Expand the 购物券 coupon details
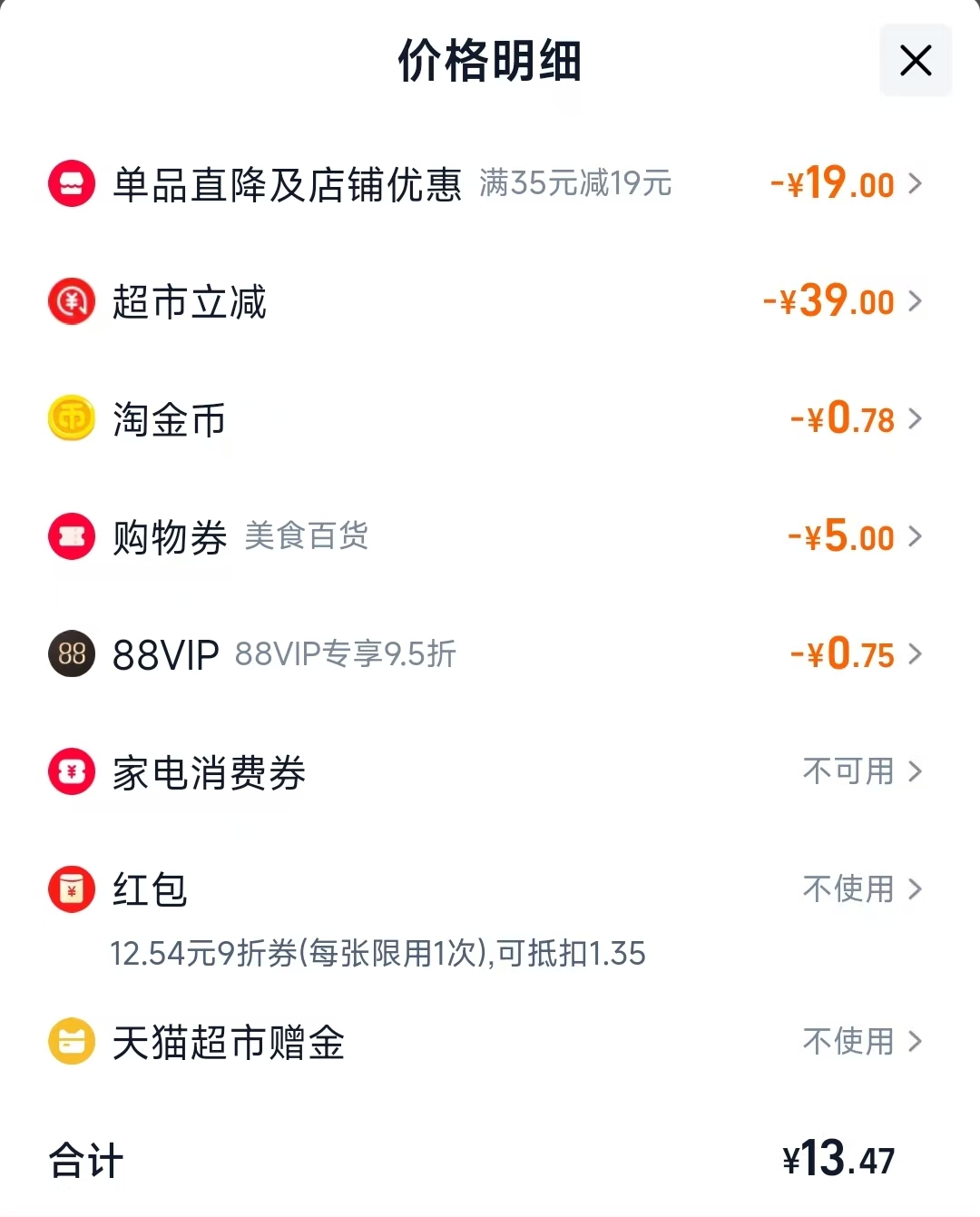This screenshot has width=980, height=1217. pos(918,536)
